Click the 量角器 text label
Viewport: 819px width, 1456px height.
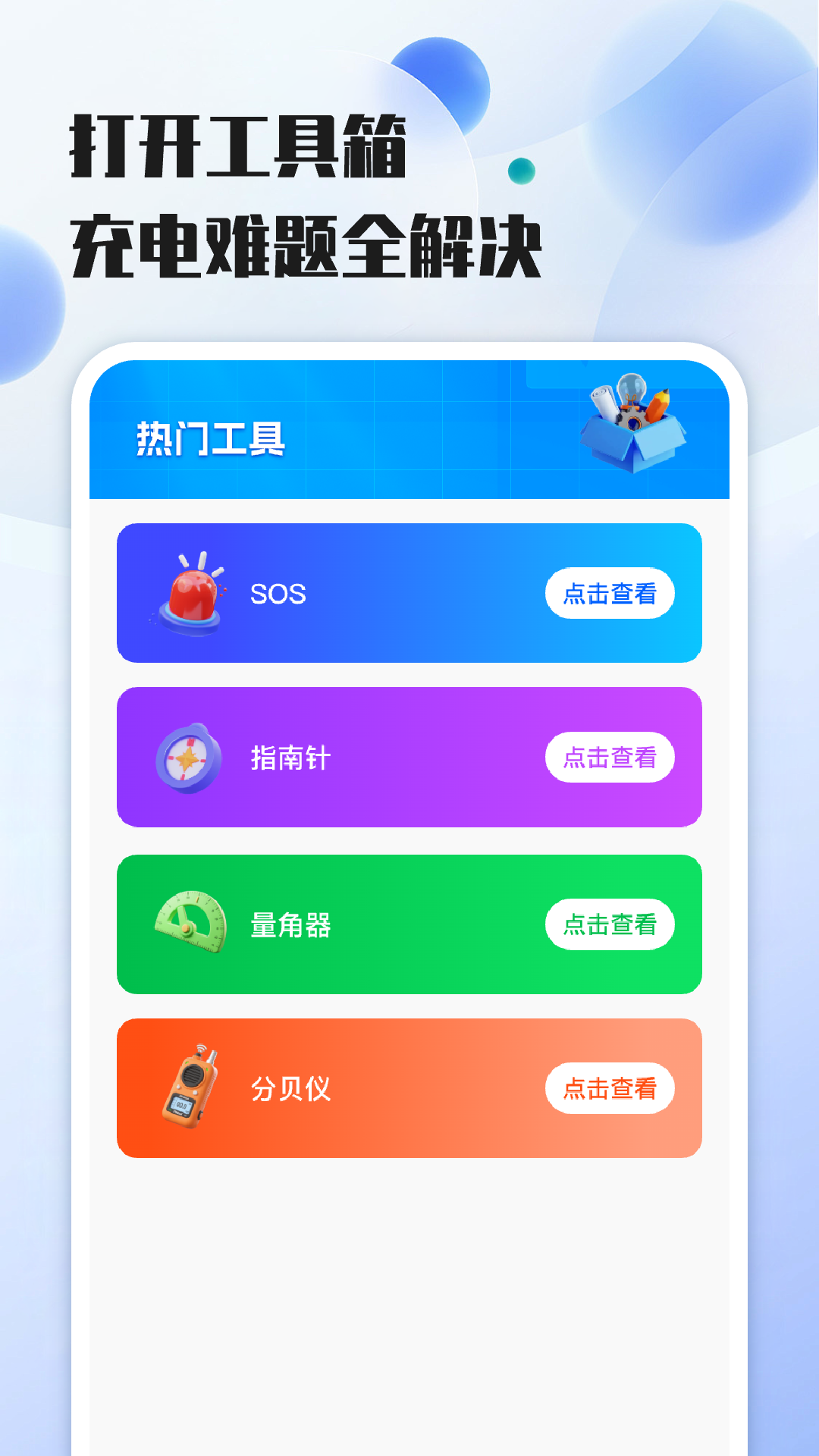click(290, 924)
